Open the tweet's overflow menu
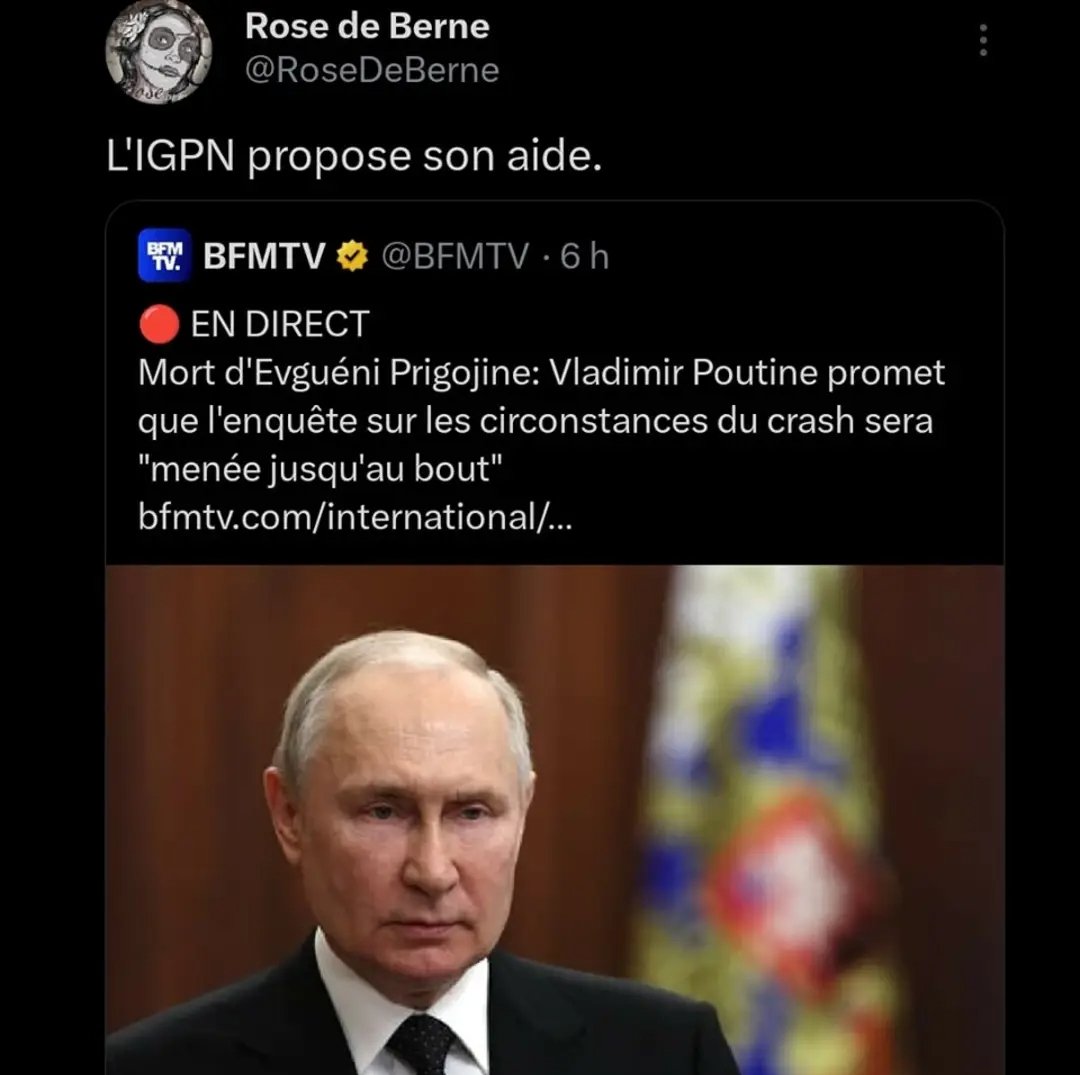Image resolution: width=1080 pixels, height=1075 pixels. [983, 41]
